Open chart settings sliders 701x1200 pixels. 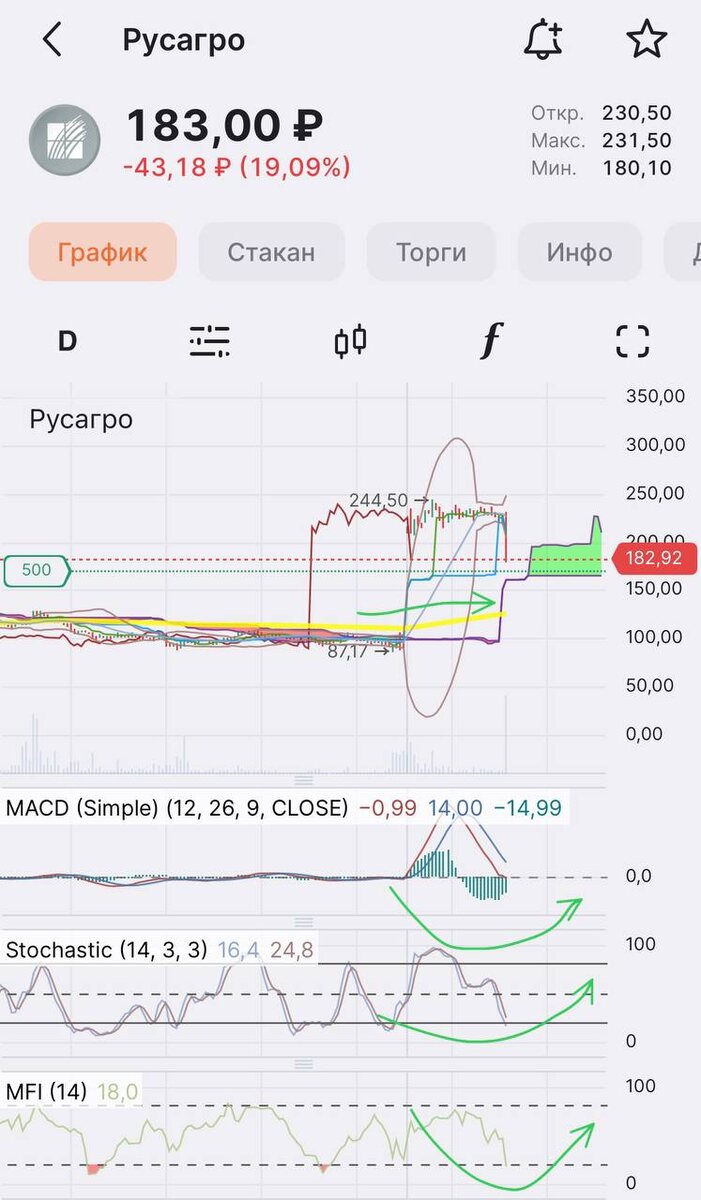point(209,341)
